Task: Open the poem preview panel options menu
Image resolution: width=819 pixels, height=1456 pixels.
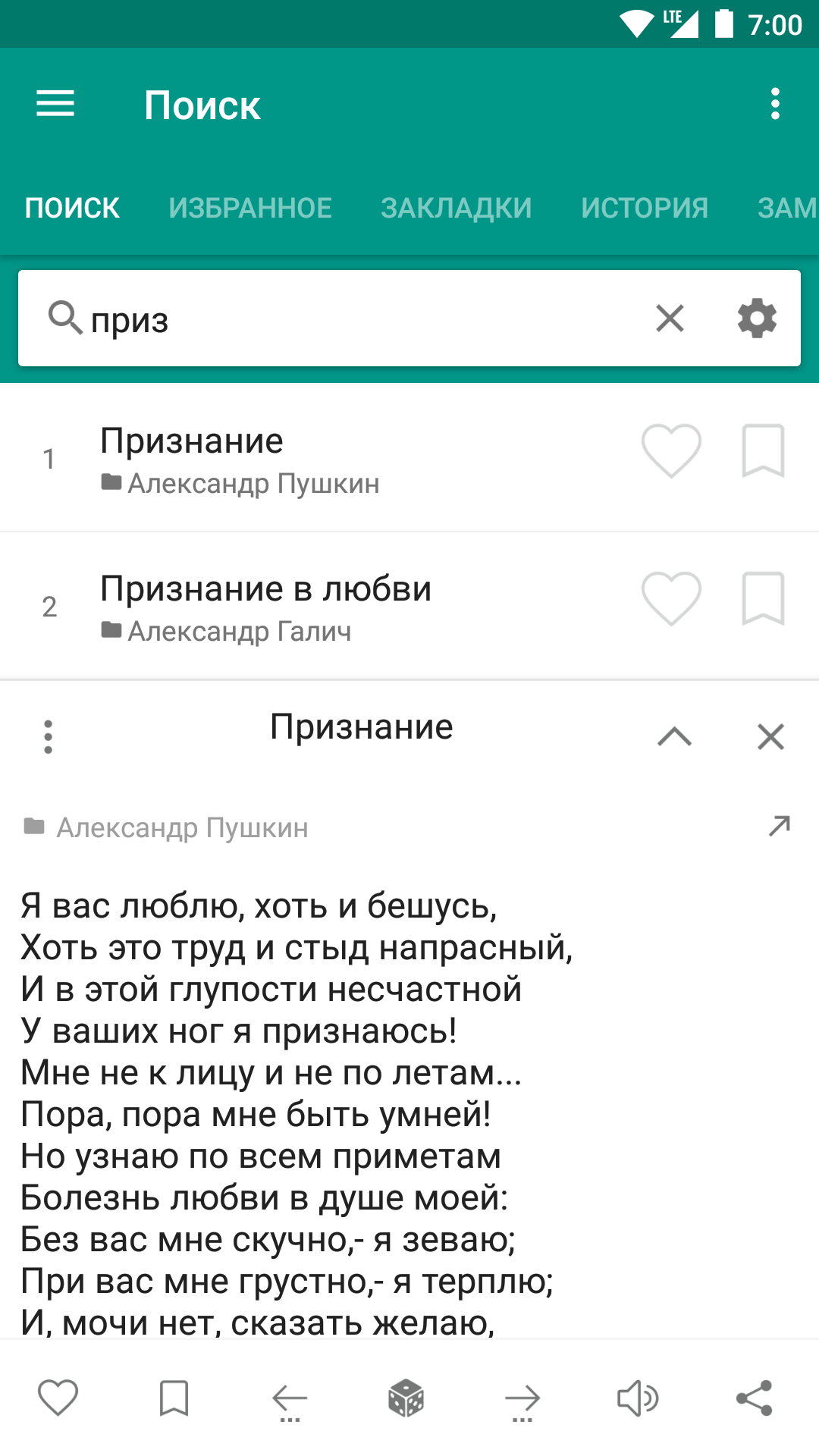Action: tap(49, 736)
